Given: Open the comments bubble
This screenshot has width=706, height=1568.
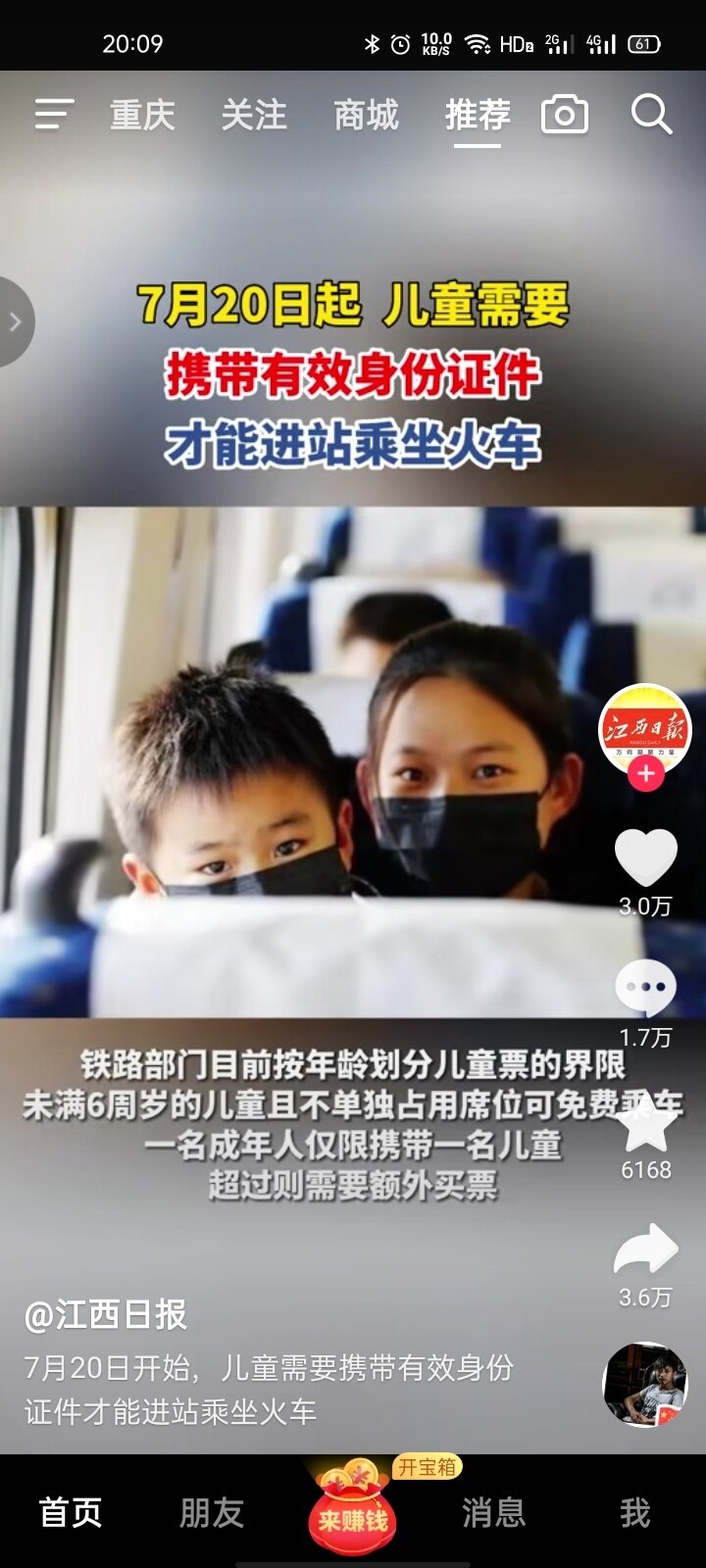Looking at the screenshot, I should pos(645,988).
